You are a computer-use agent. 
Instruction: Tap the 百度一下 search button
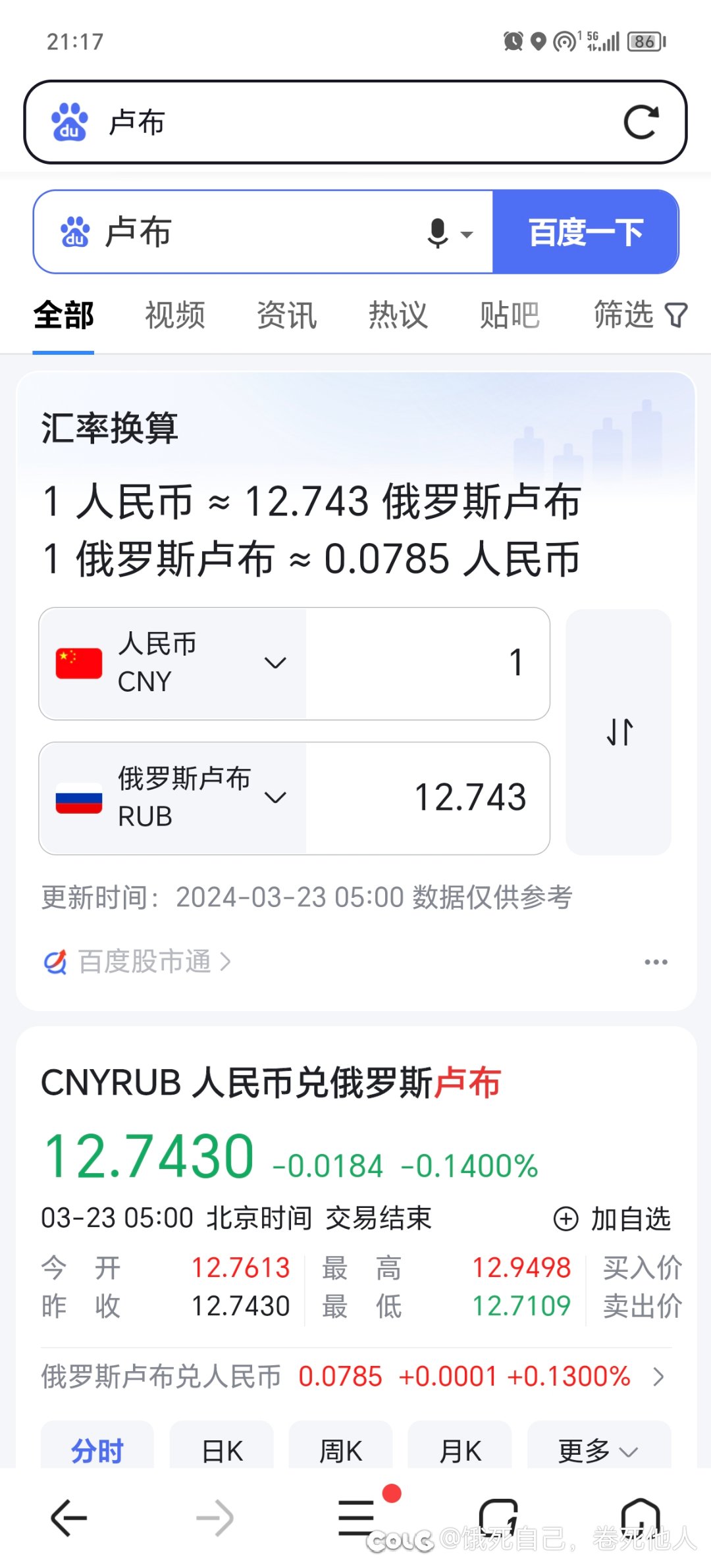585,232
